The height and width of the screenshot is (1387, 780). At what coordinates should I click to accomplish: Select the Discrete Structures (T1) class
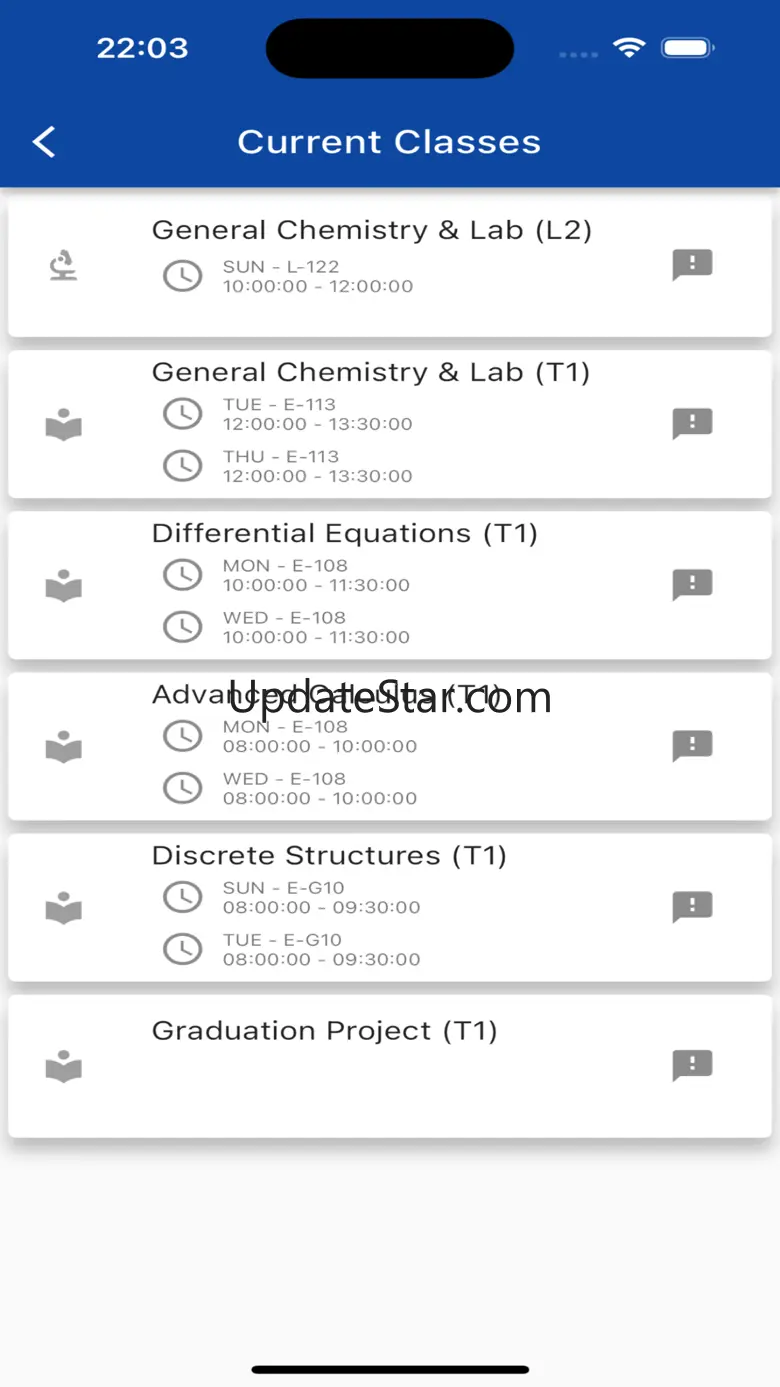(330, 856)
